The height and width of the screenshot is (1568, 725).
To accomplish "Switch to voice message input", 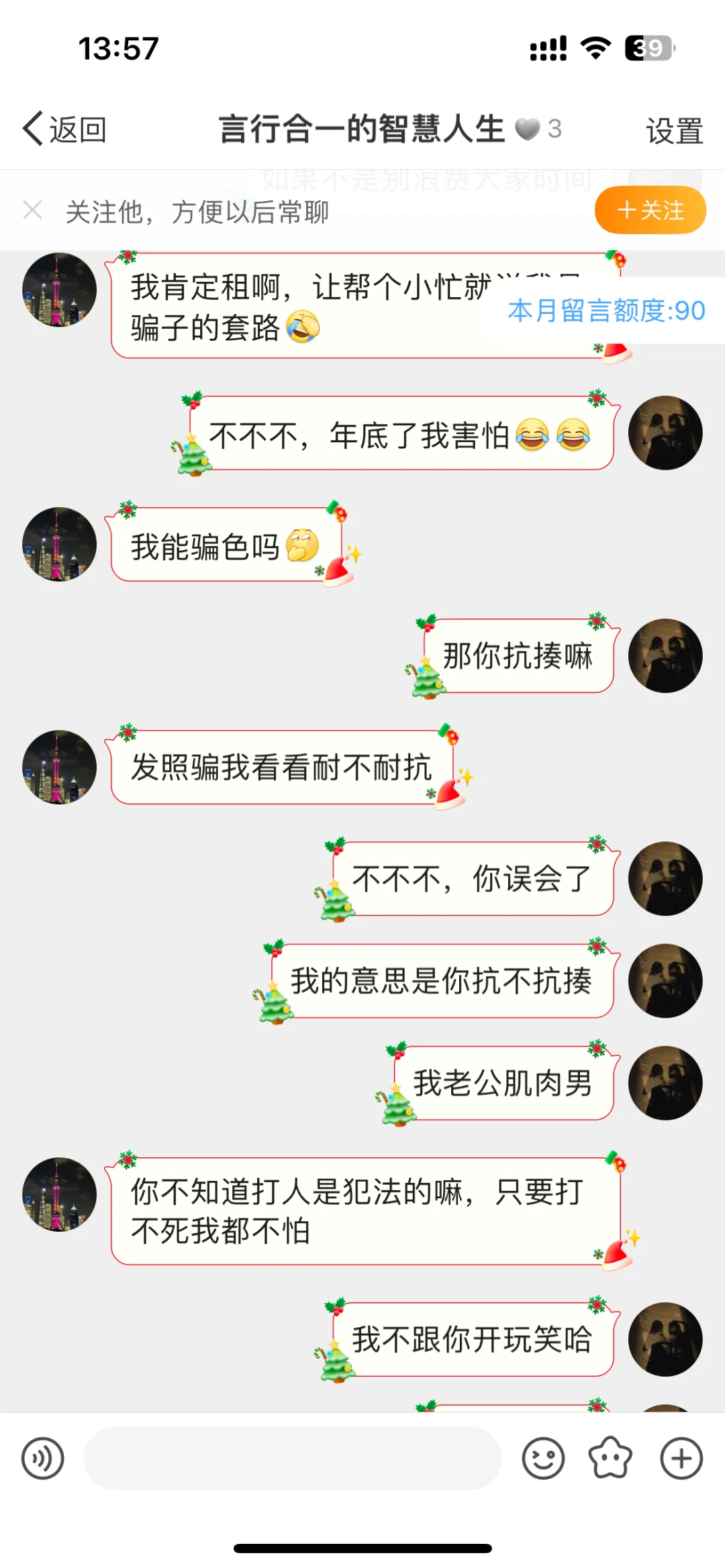I will 43,1459.
